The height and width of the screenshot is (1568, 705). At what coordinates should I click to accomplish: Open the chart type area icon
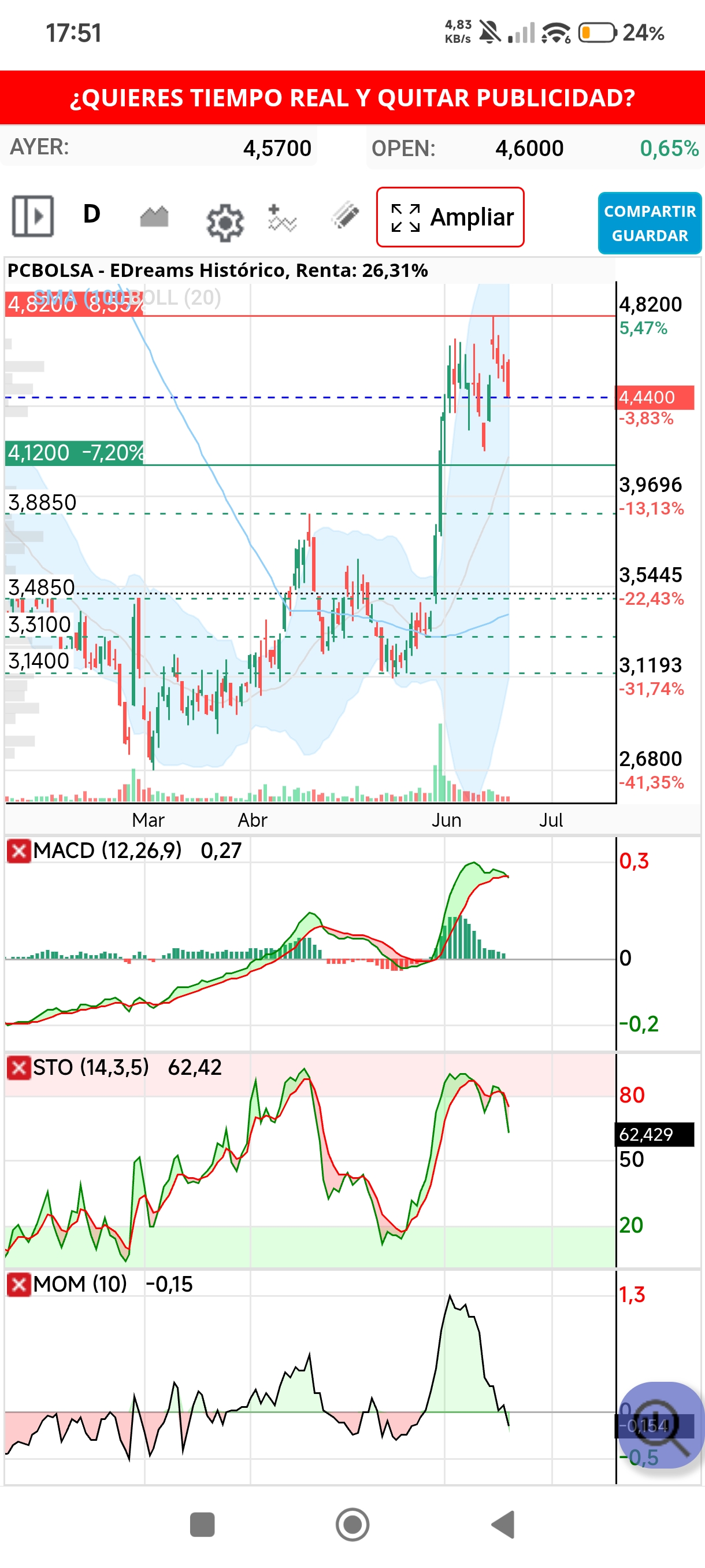(154, 216)
